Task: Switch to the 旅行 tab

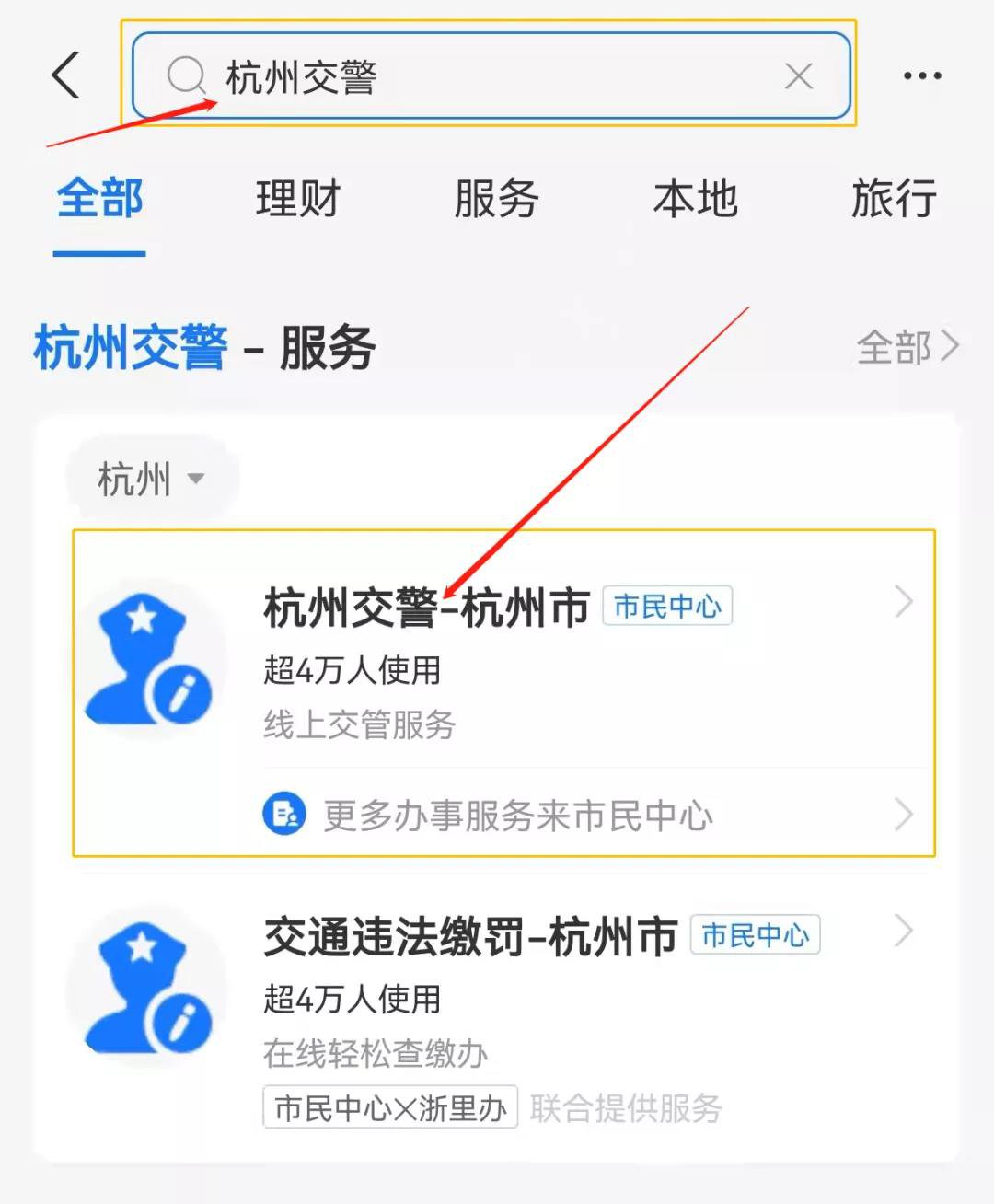Action: pyautogui.click(x=893, y=199)
